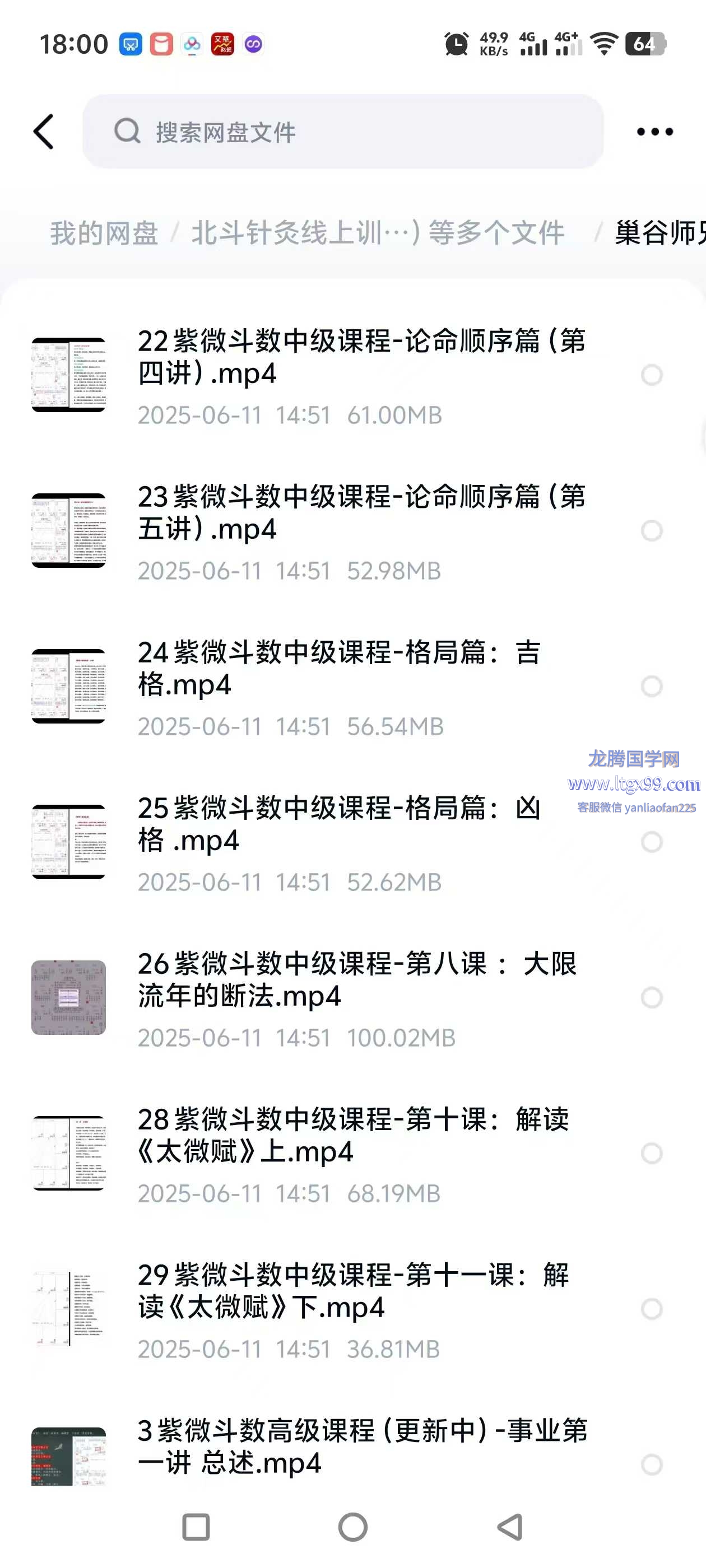Open the three-dot overflow menu
This screenshot has height=1568, width=706.
click(654, 132)
